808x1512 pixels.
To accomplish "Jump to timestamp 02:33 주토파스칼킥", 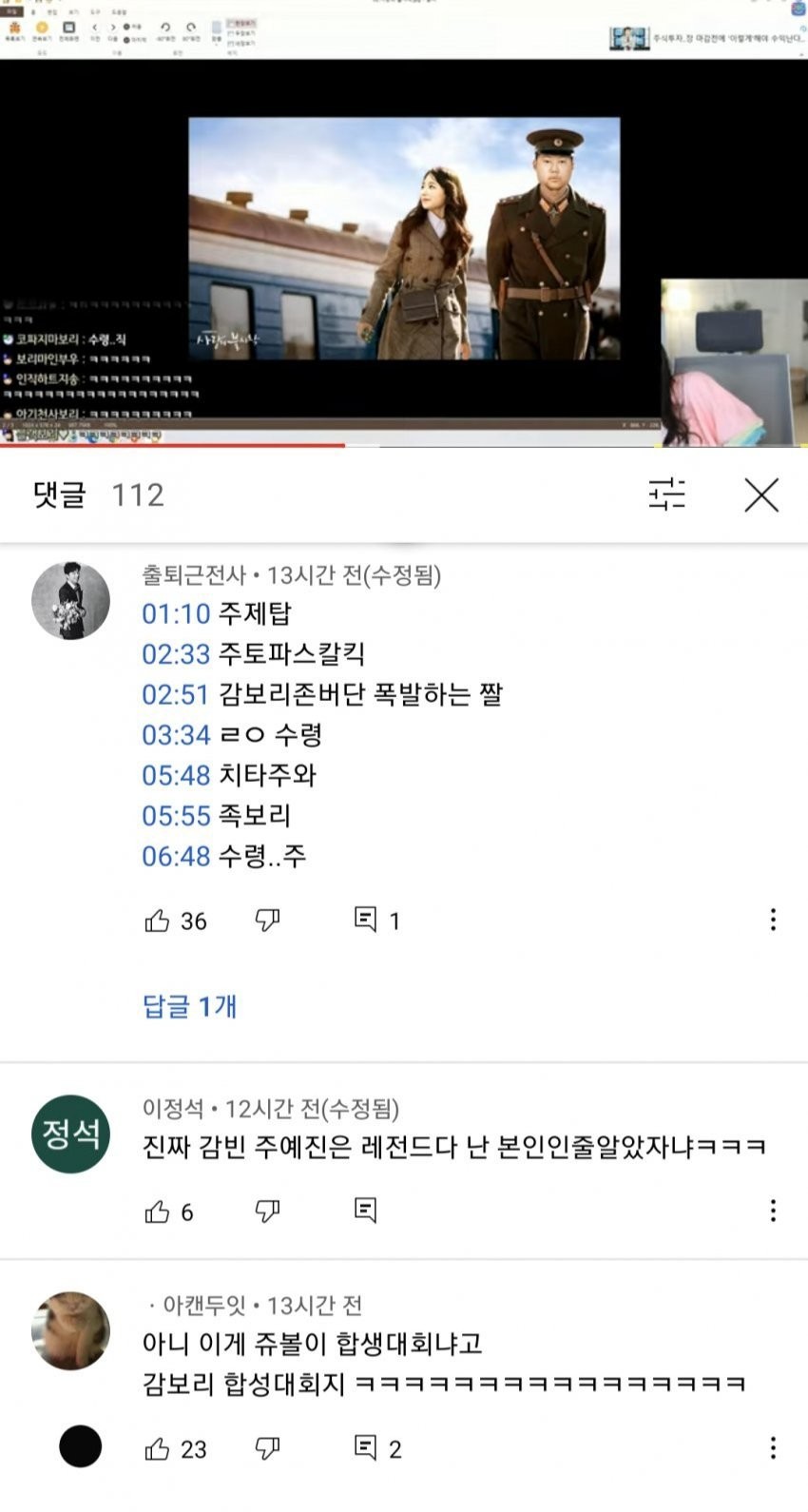I will [x=176, y=654].
